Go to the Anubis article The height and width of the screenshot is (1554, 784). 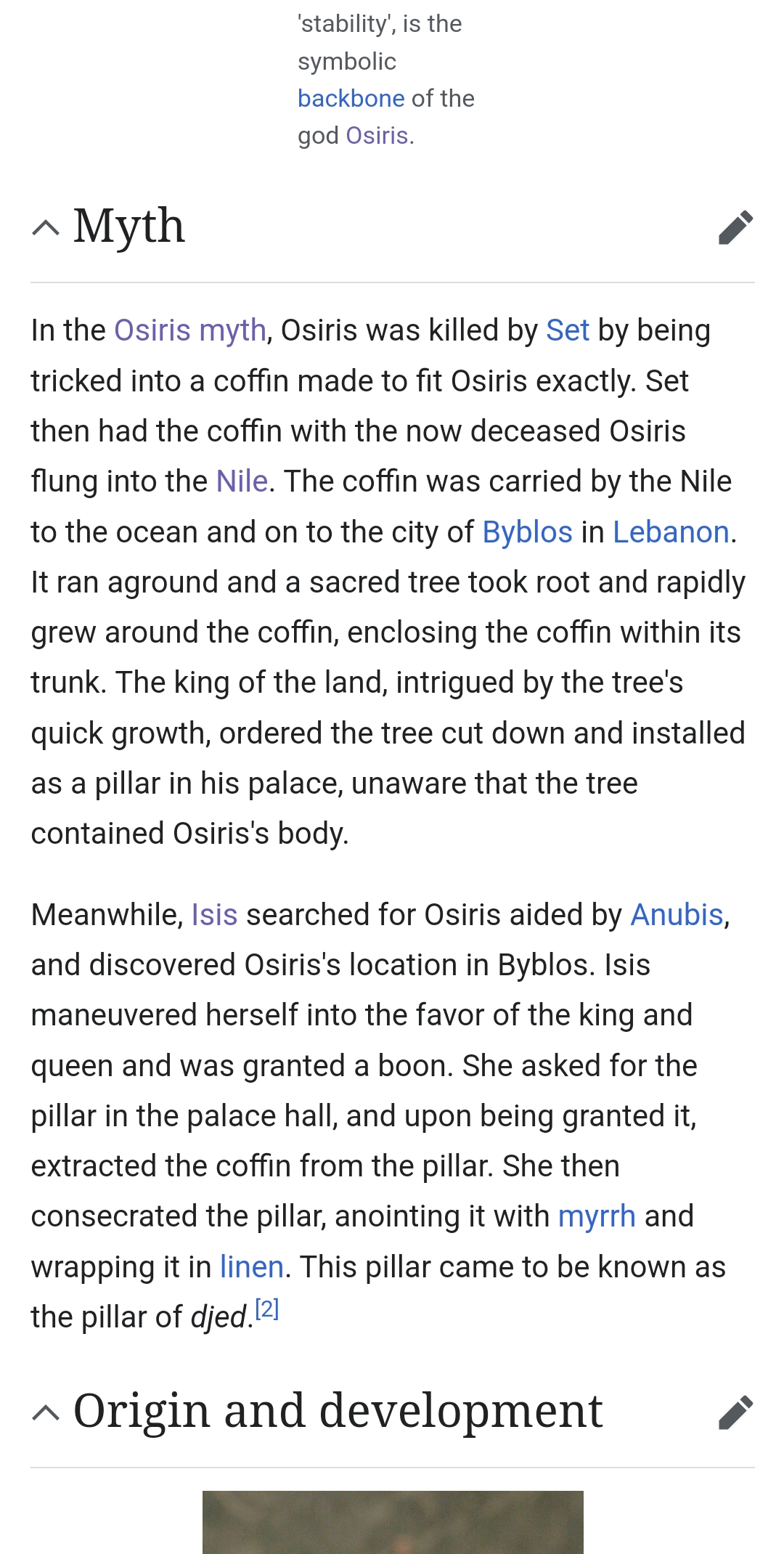pos(677,915)
